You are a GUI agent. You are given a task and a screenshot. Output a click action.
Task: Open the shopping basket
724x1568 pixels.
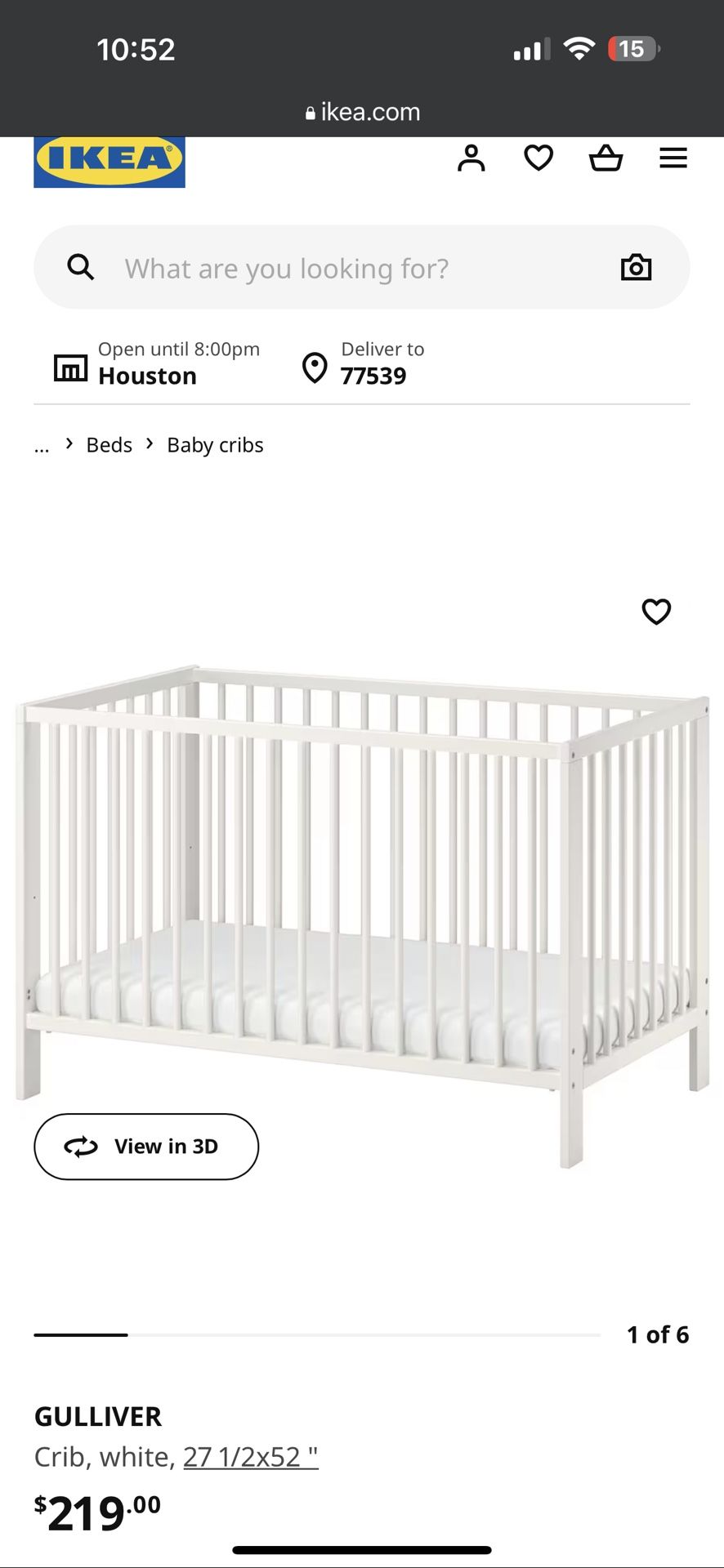[x=606, y=158]
